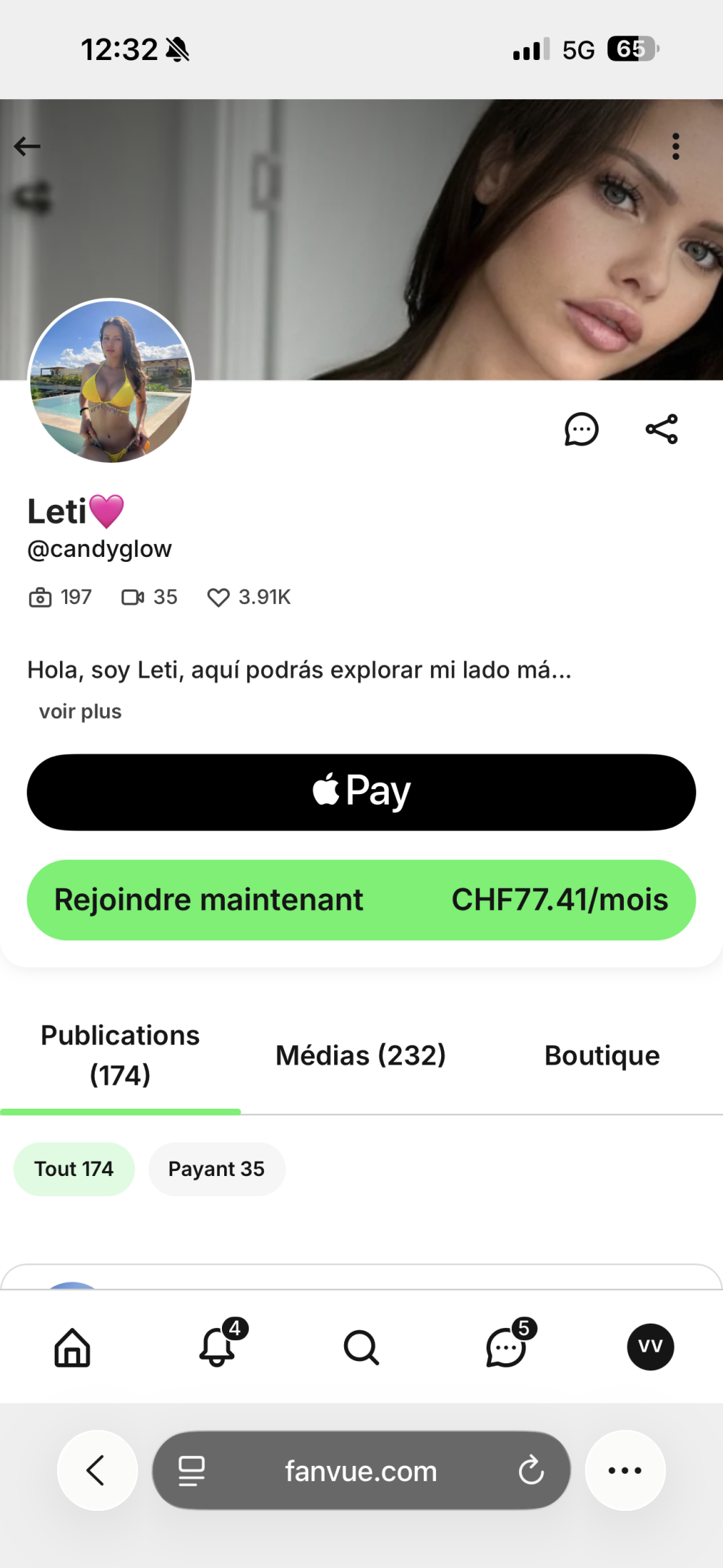Select the Publications (174) tab
Screen dimensions: 723x1568
click(120, 1055)
